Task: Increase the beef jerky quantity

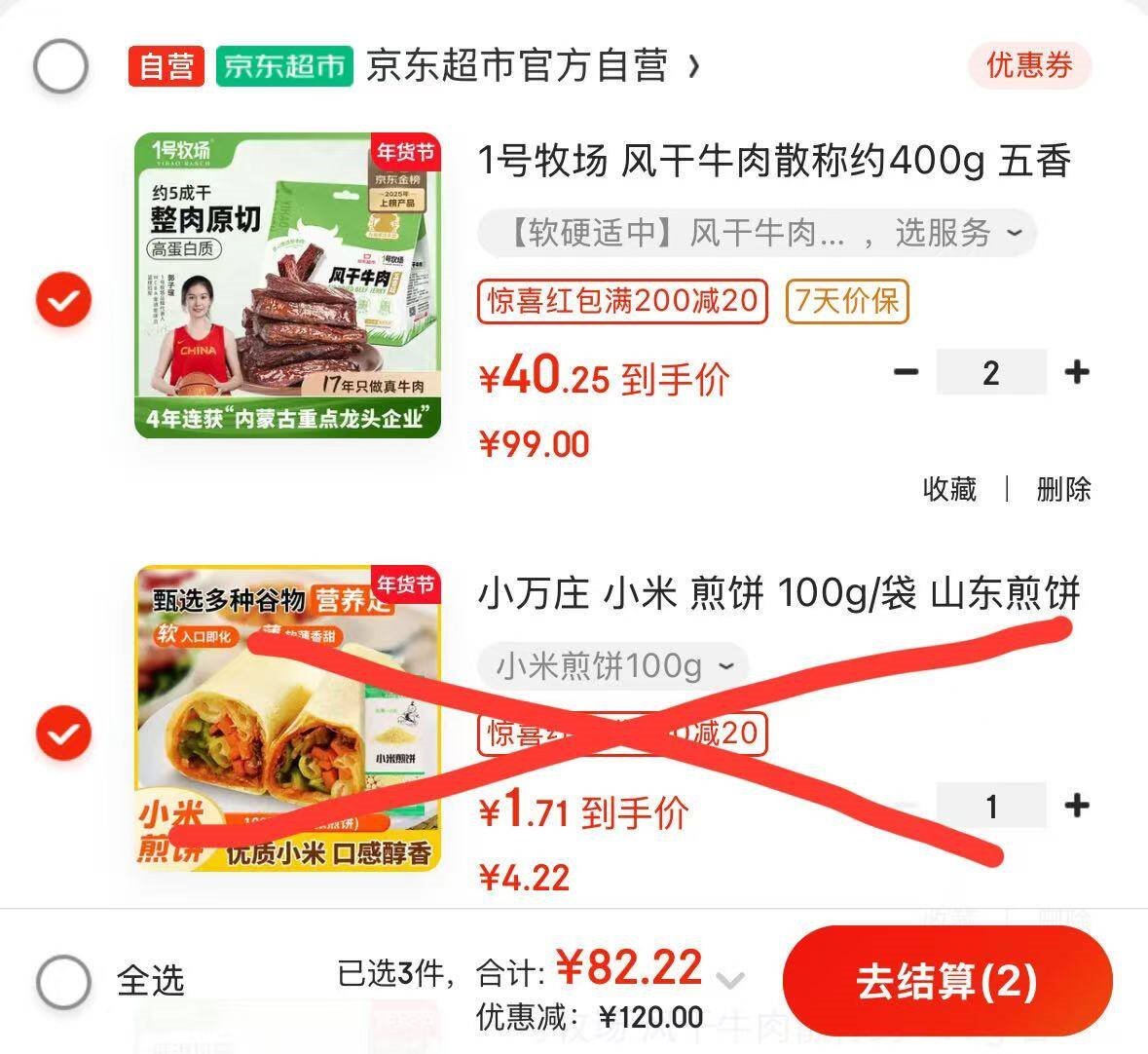Action: point(1077,372)
